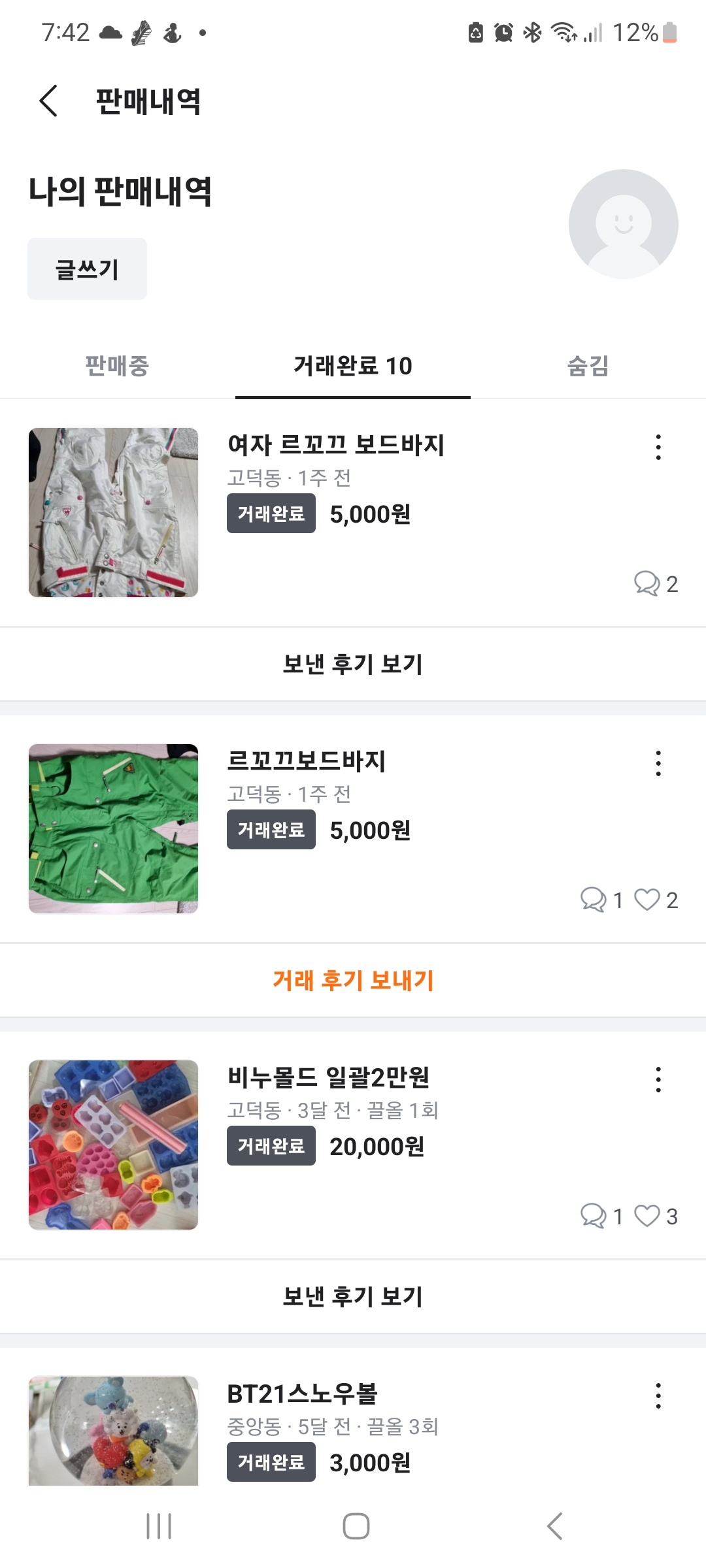Tap the 글쓰기 button
The image size is (706, 1568).
(87, 269)
